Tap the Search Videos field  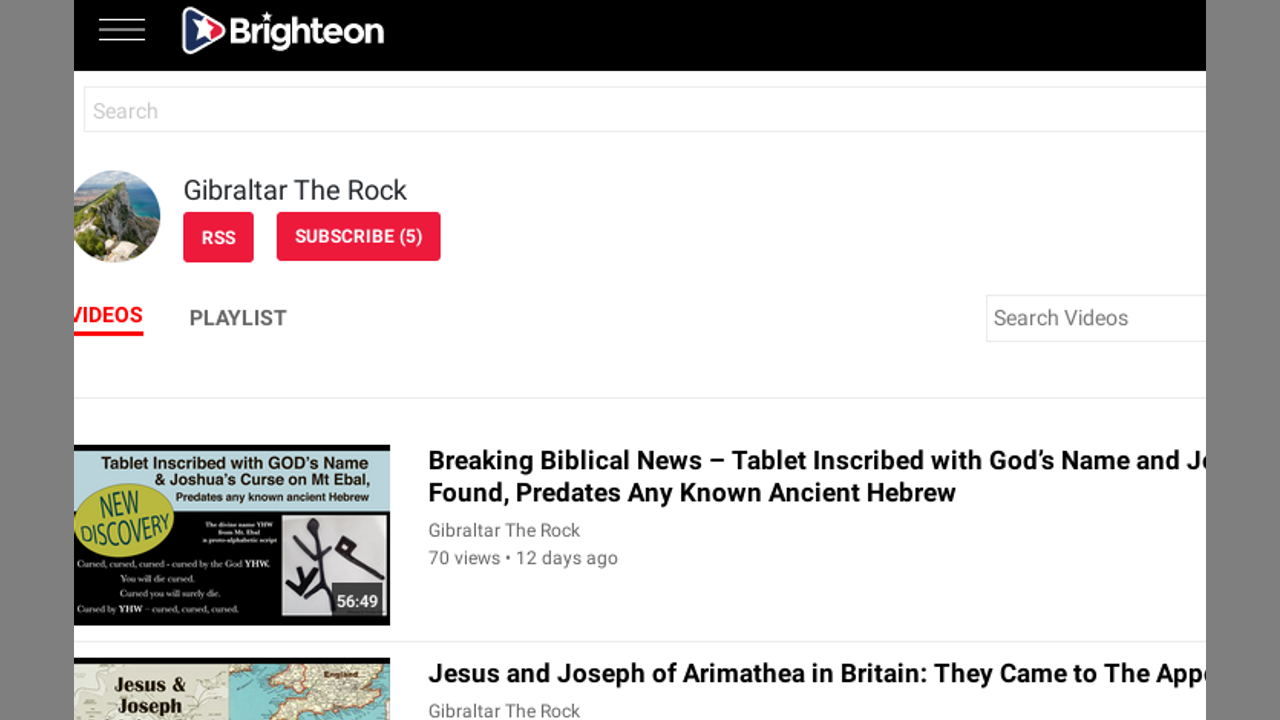pos(1095,318)
